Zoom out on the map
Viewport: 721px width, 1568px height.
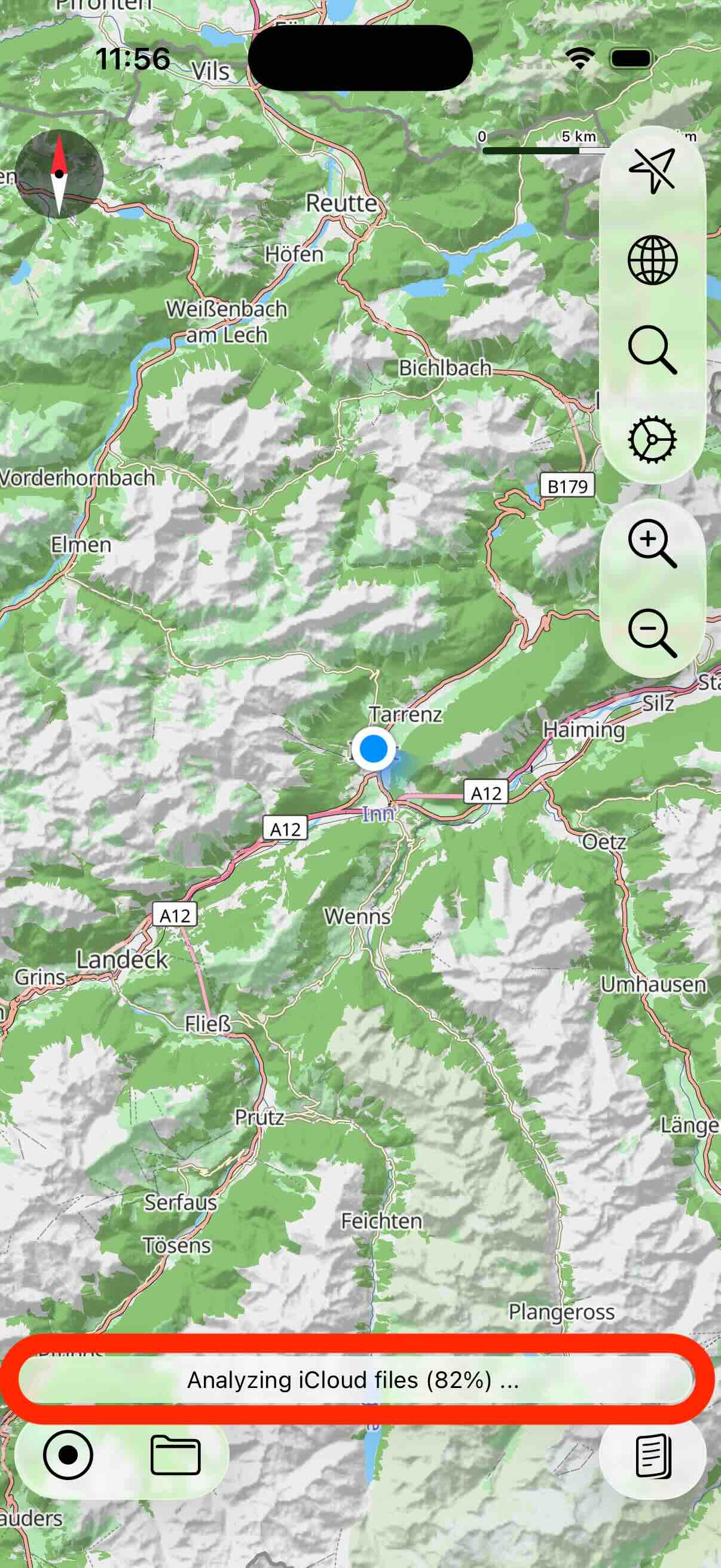point(652,633)
